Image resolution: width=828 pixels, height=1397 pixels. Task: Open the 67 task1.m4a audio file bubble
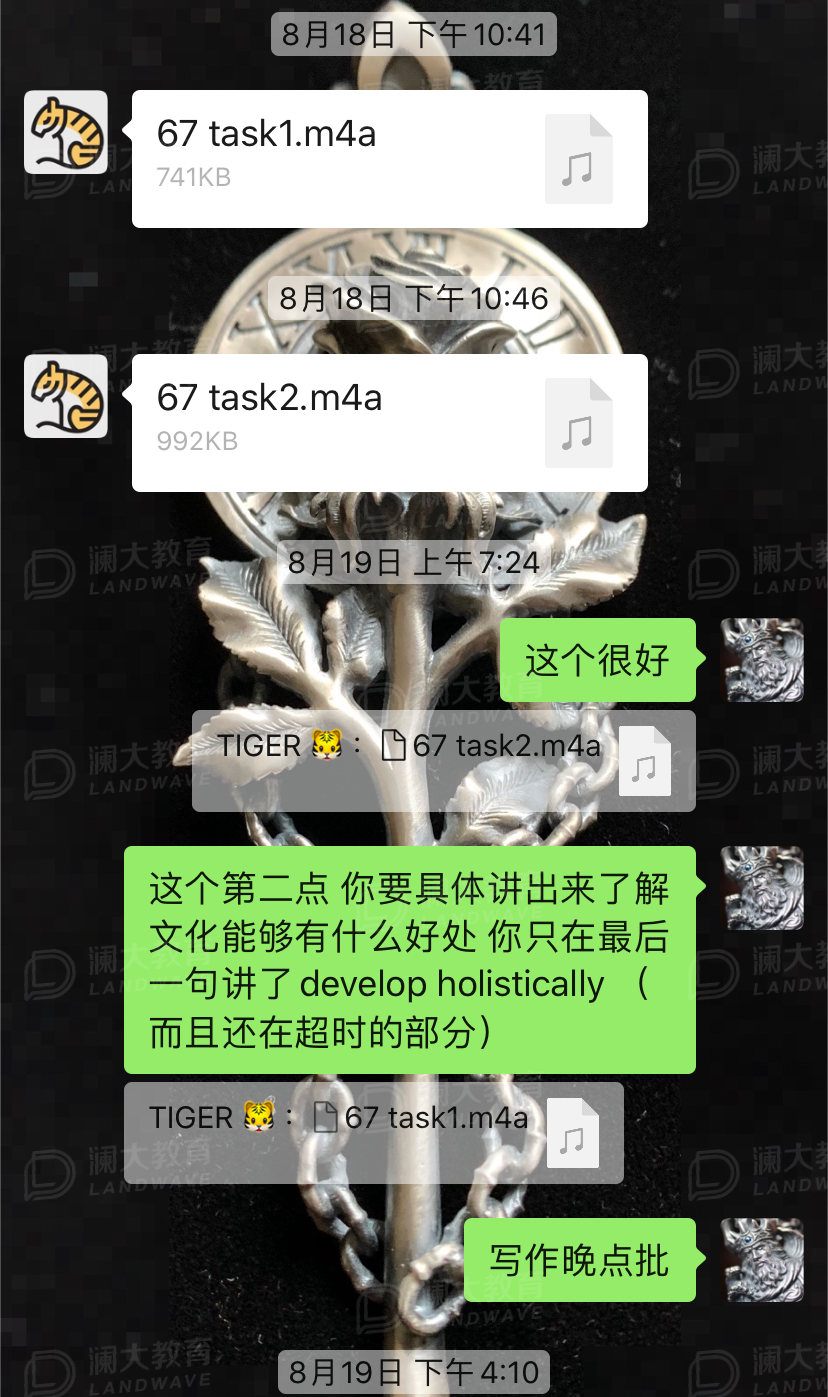[x=389, y=159]
